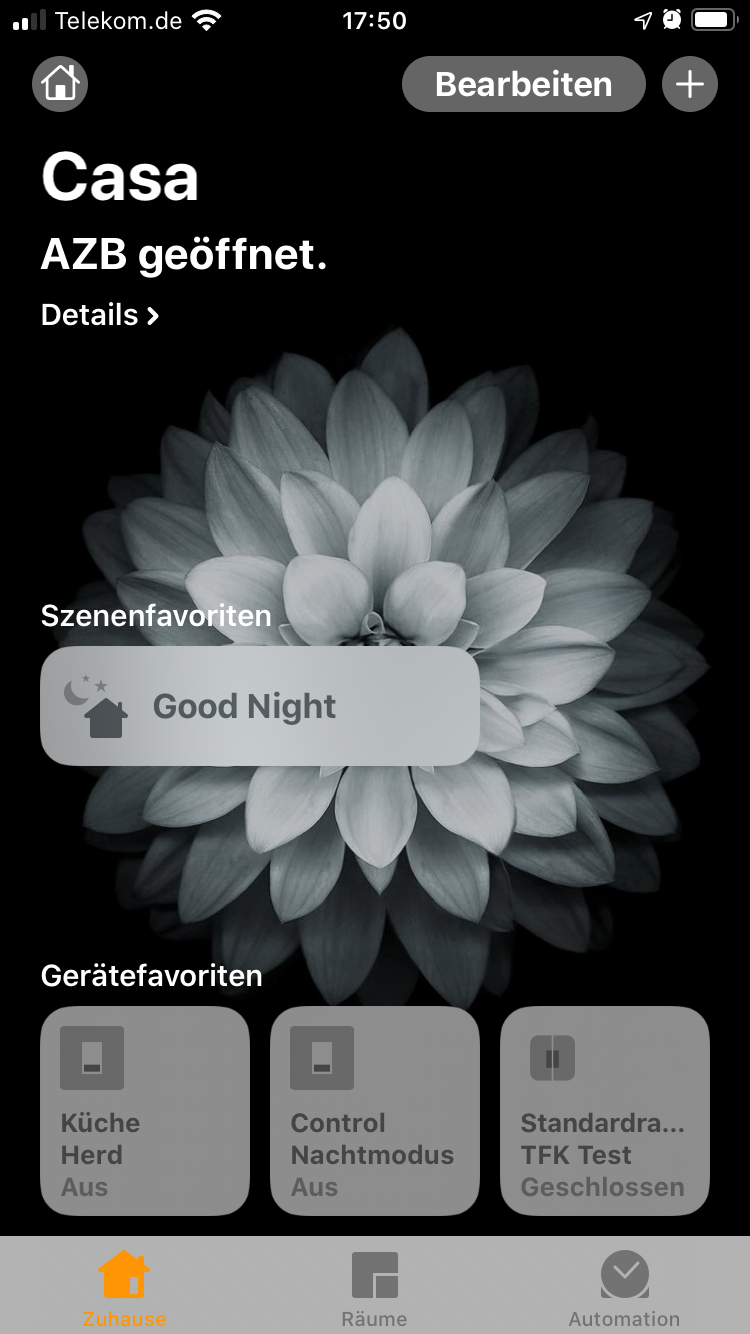
Task: Open the TFK Test sensor tile
Action: pyautogui.click(x=605, y=1110)
